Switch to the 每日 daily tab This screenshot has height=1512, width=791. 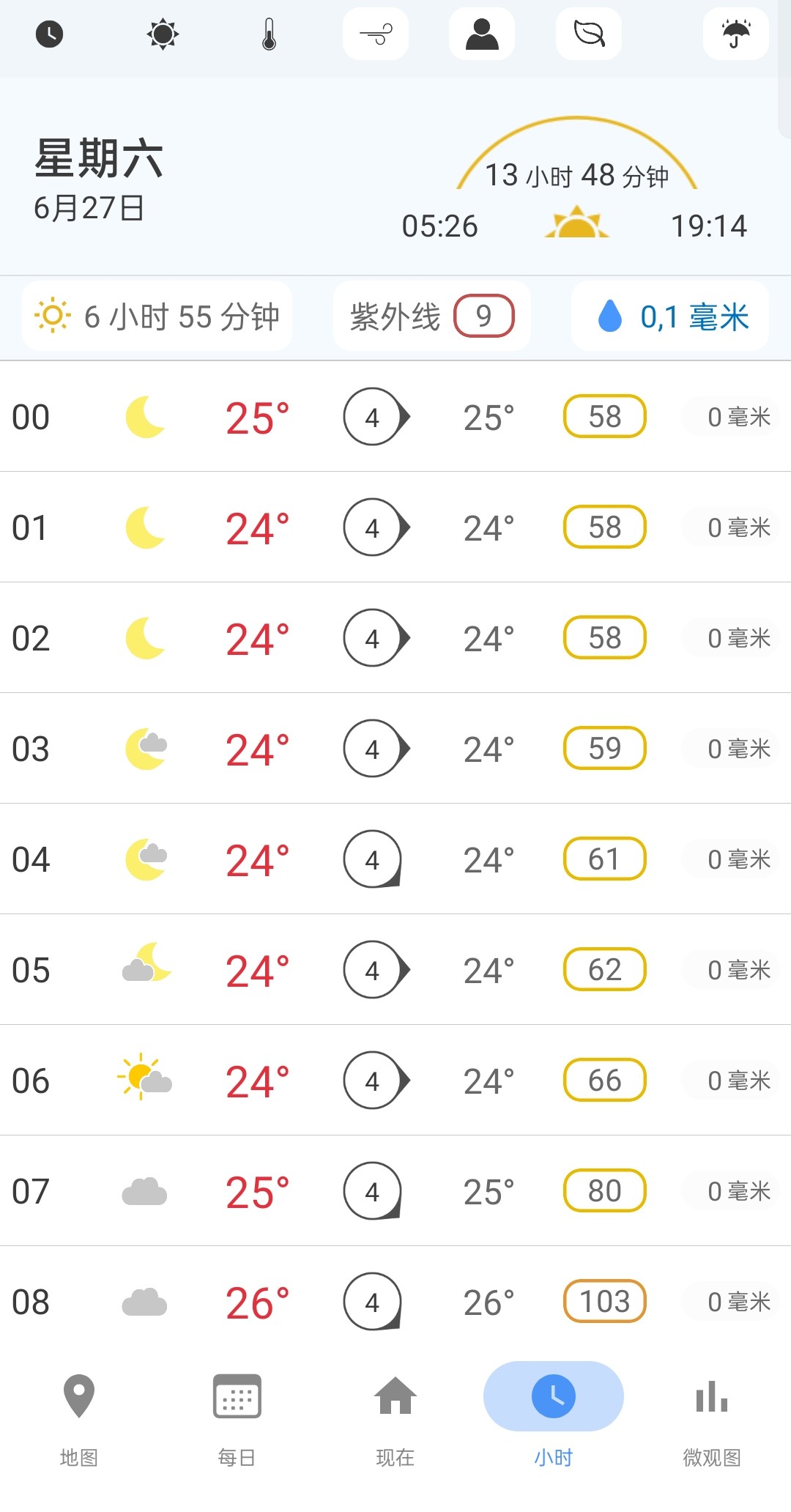[x=237, y=1420]
